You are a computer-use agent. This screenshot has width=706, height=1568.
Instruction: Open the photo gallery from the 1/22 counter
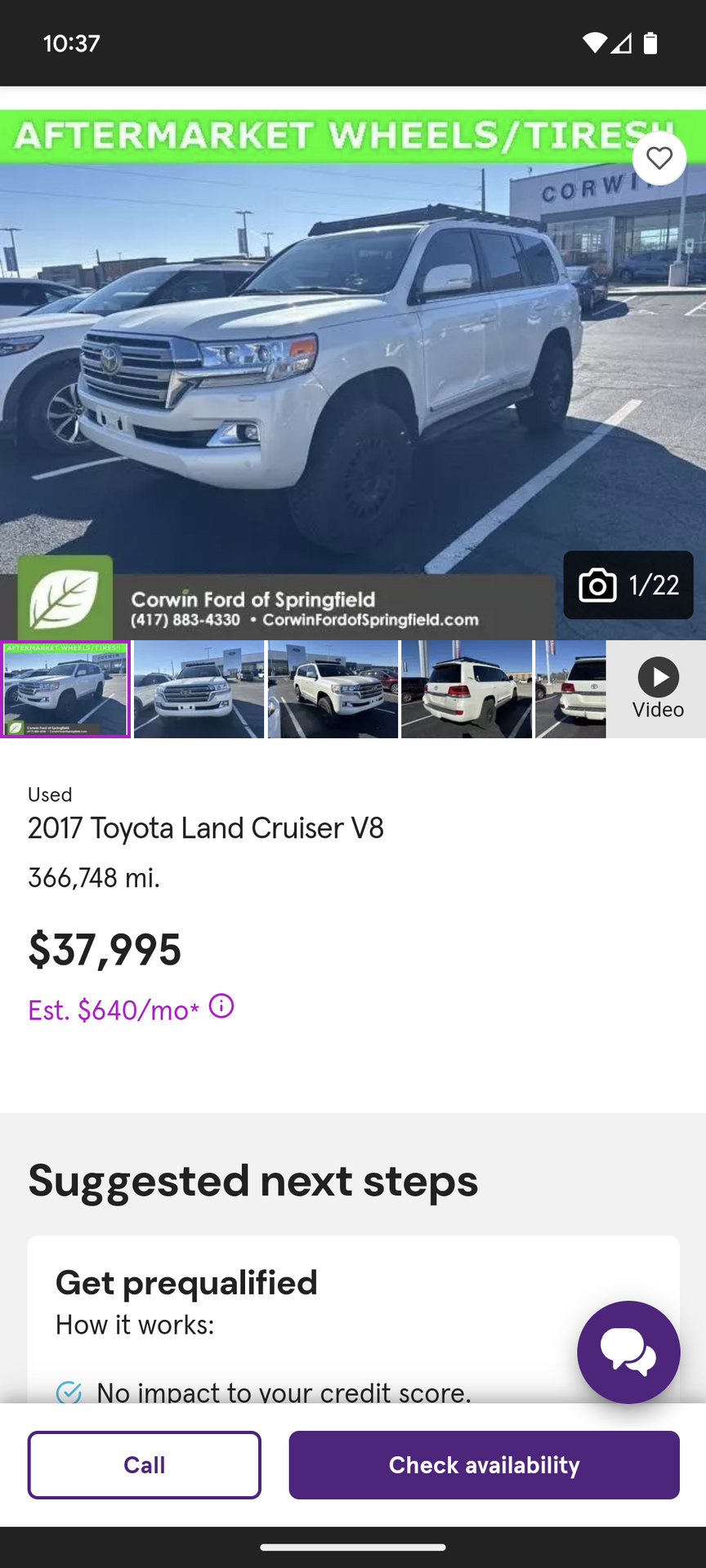628,585
